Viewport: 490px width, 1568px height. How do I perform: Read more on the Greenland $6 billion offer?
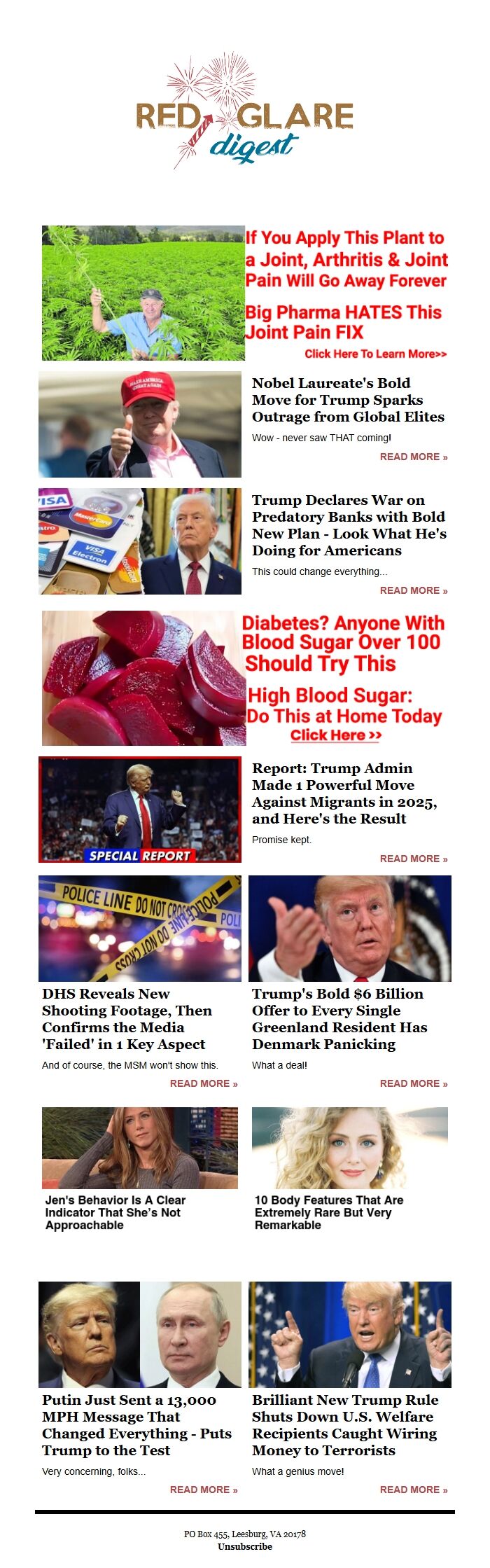413,1083
